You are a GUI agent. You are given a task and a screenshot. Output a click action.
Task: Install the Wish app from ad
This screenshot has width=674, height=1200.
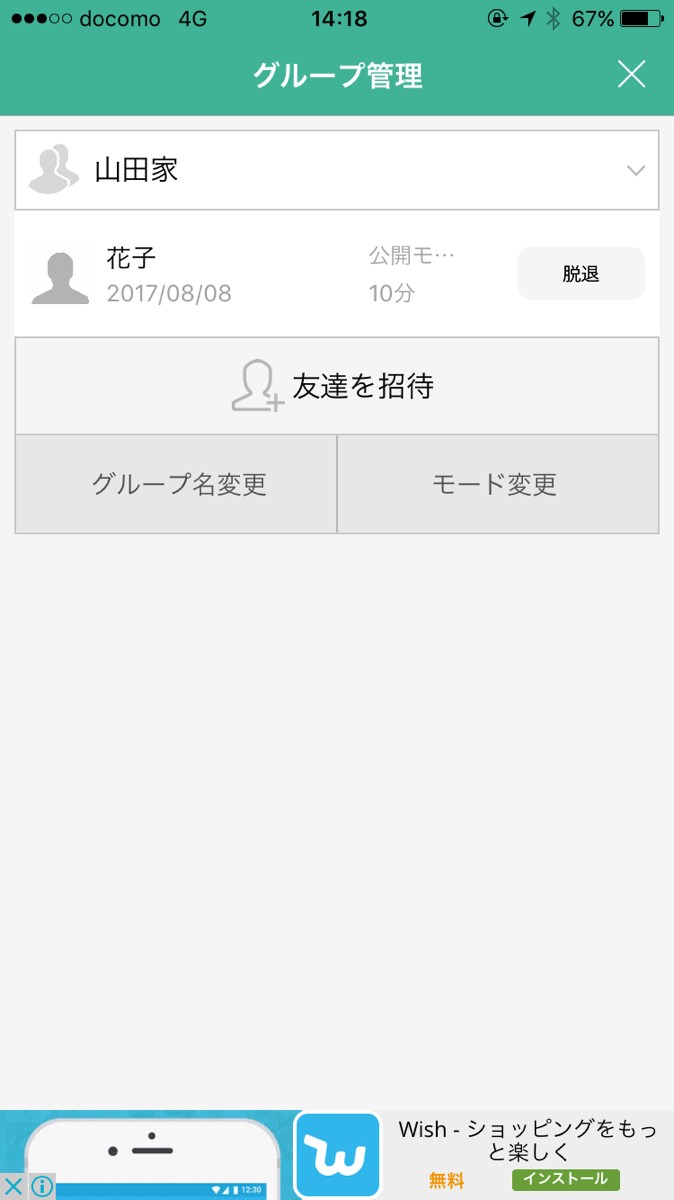point(565,1179)
